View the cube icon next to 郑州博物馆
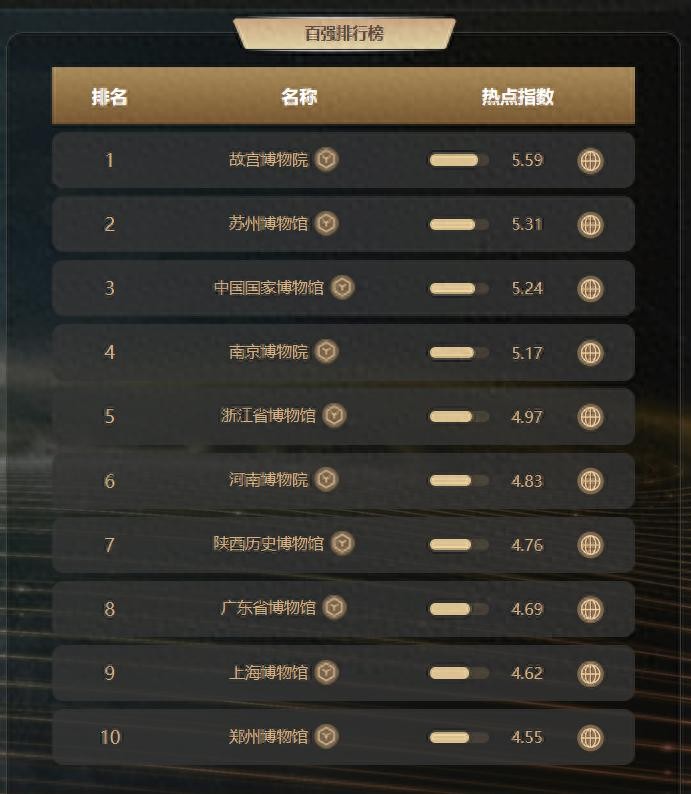The width and height of the screenshot is (691, 794). 326,736
